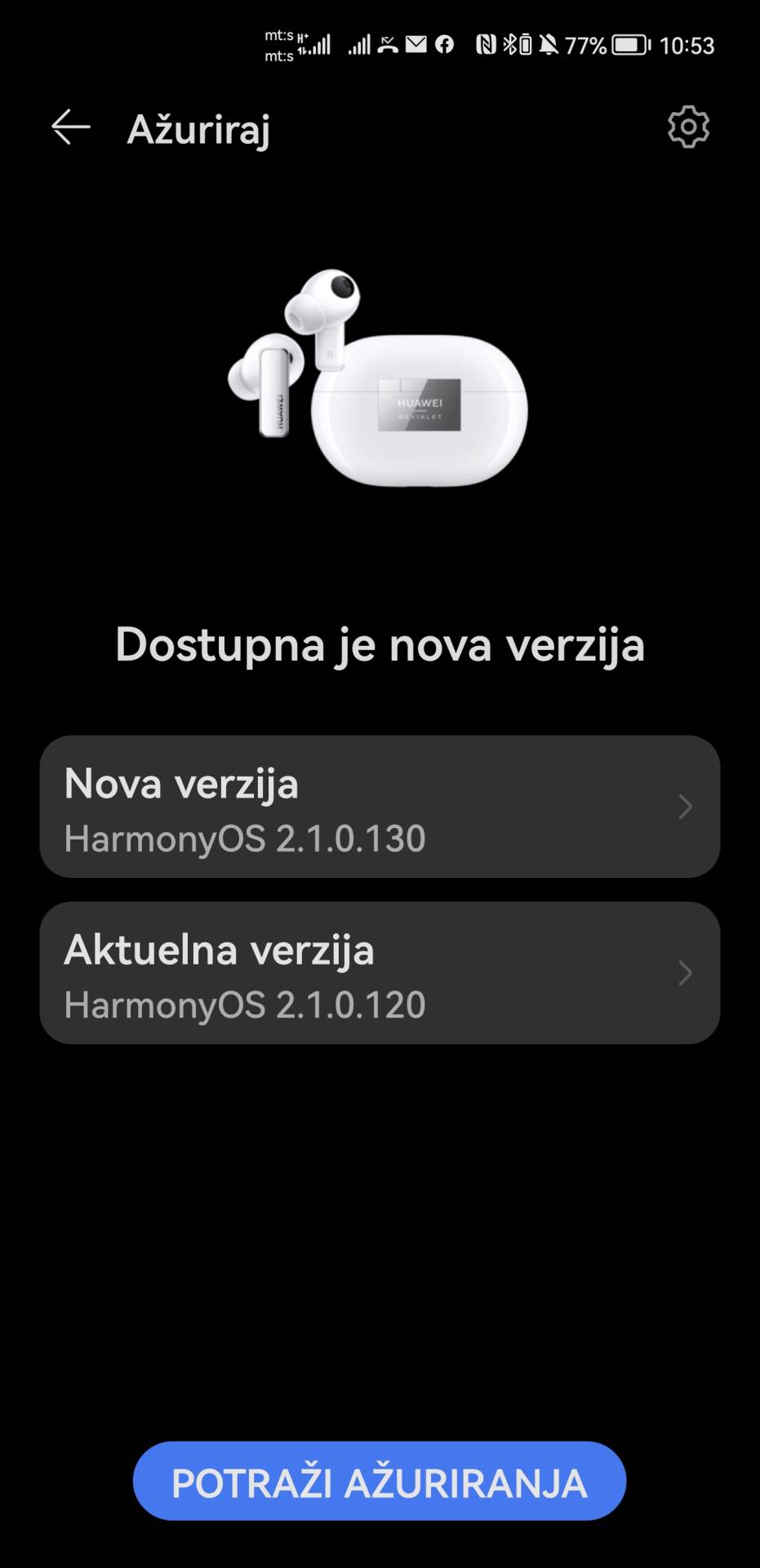Open settings via the gear icon
Image resolution: width=760 pixels, height=1568 pixels.
click(x=688, y=127)
